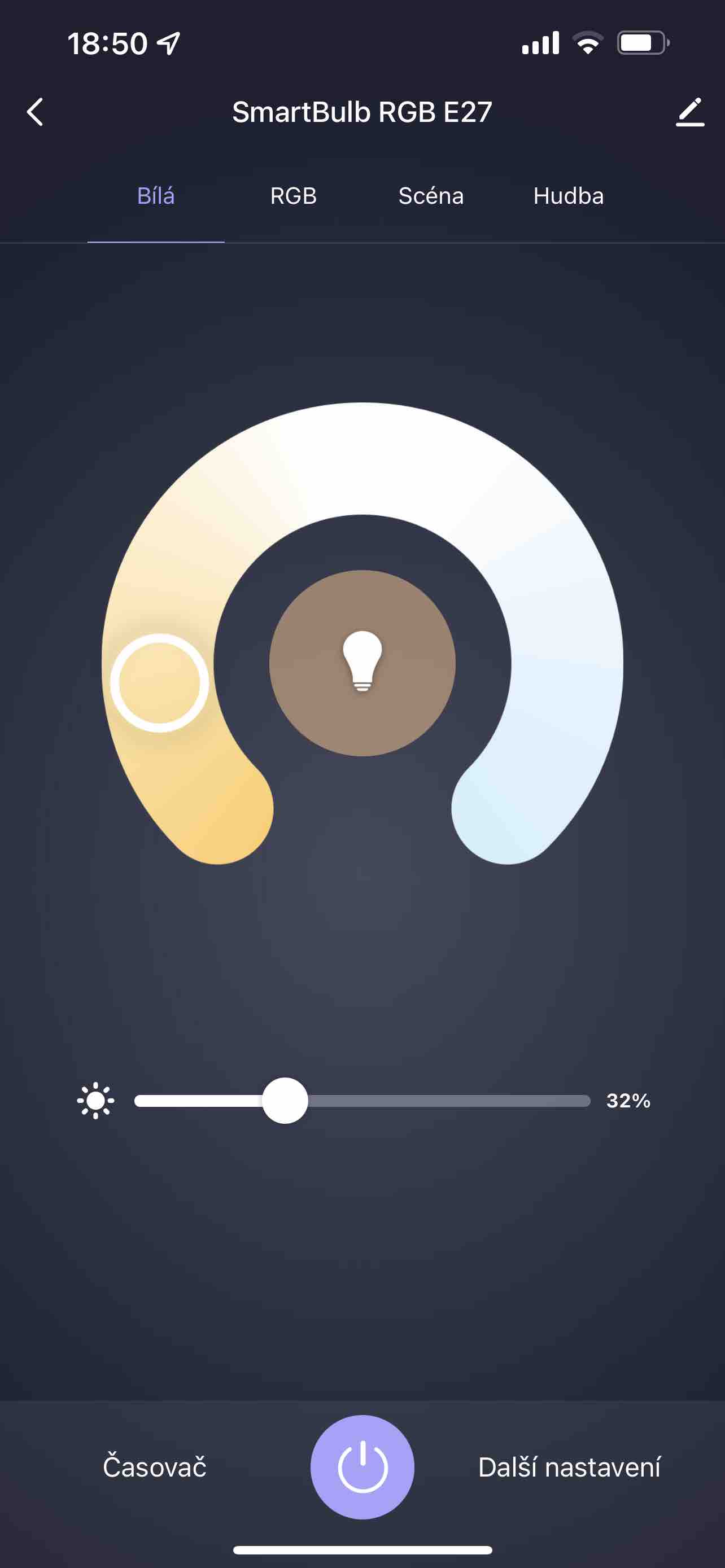Open Časovač timer settings
Screen dimensions: 725x1568
155,1467
